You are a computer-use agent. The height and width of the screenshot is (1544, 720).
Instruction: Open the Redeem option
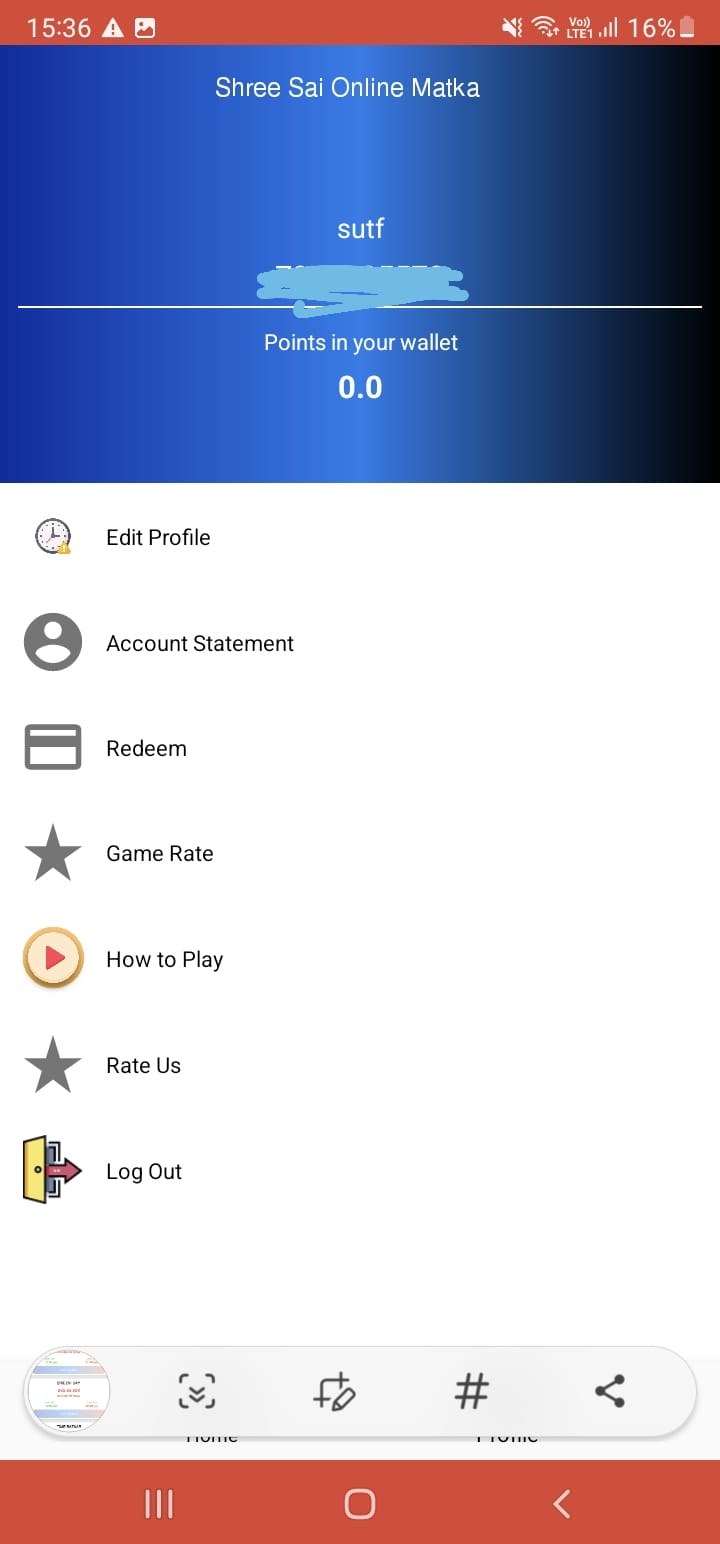[146, 749]
